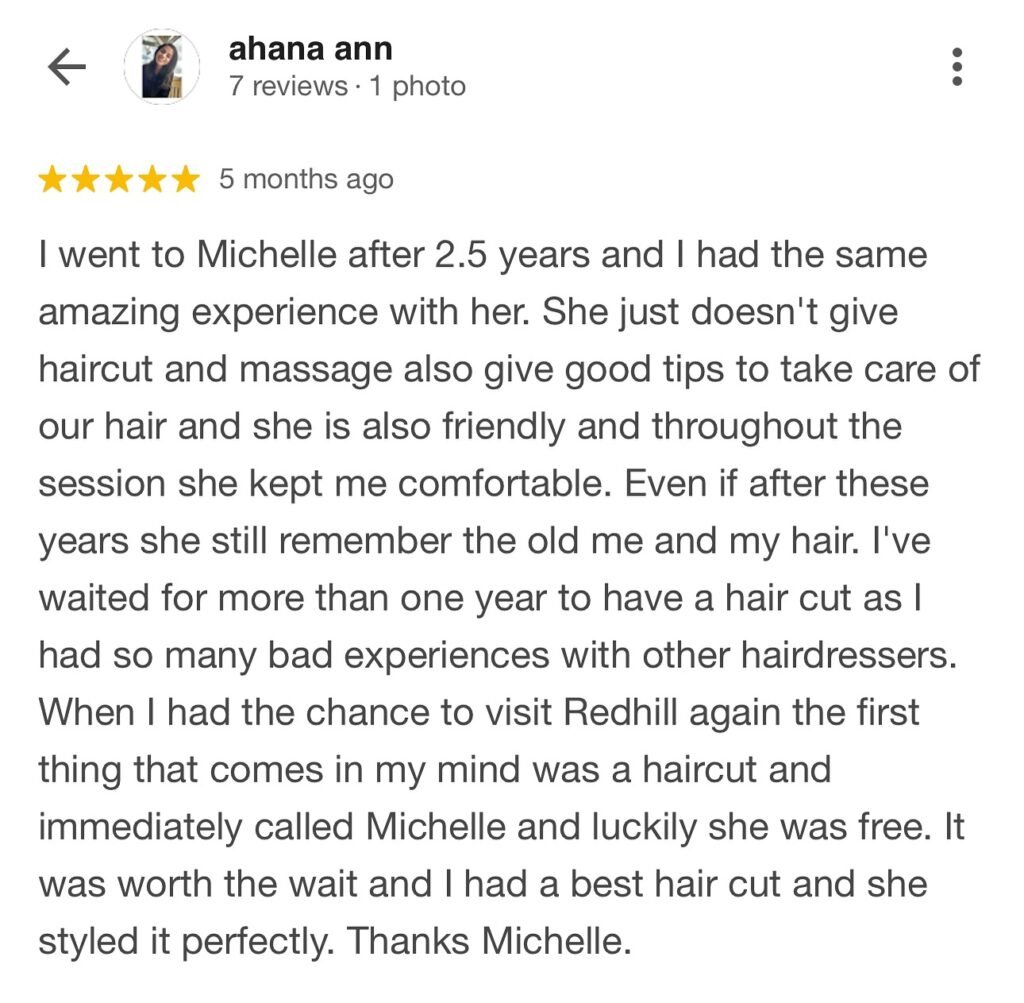Go back using the arrow icon

pyautogui.click(x=66, y=68)
